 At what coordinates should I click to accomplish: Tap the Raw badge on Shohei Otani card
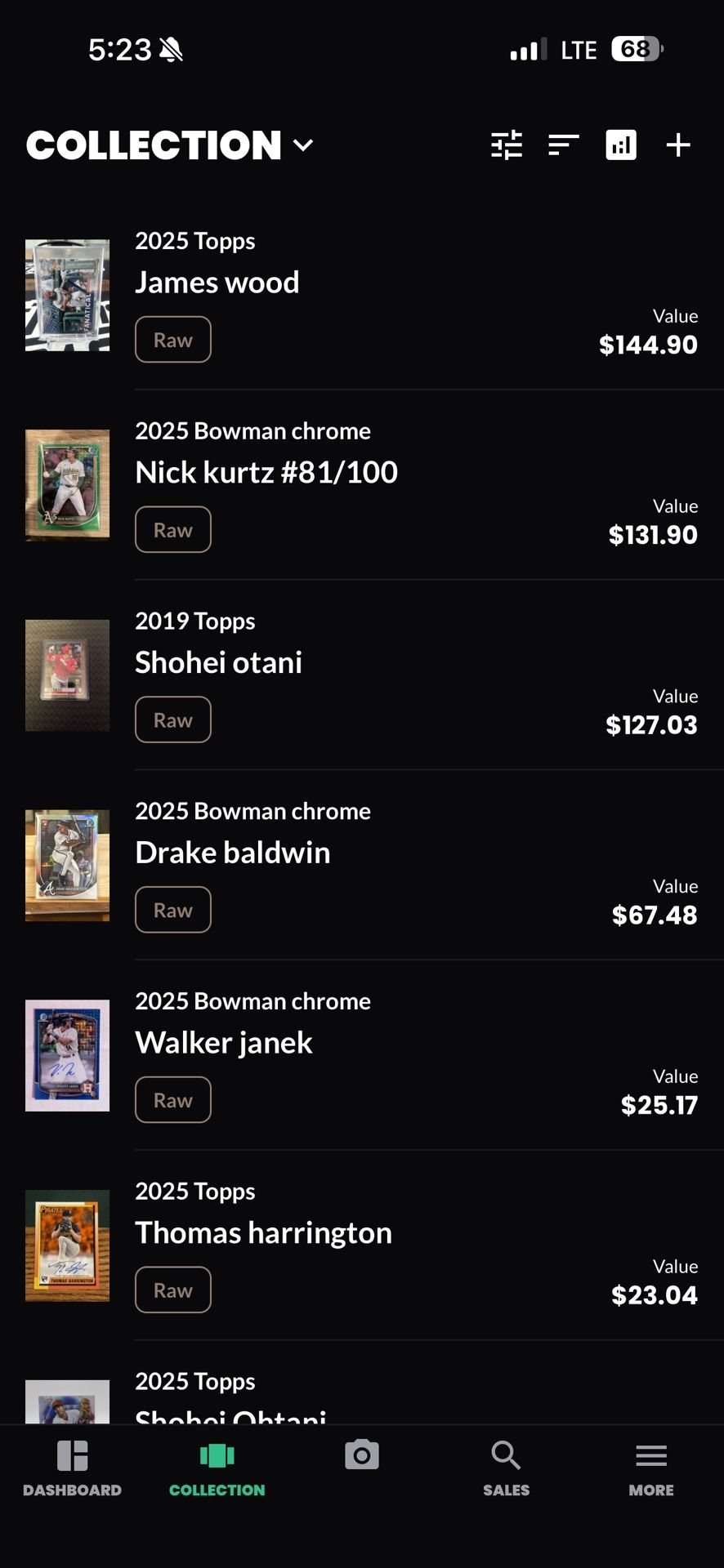coord(172,719)
